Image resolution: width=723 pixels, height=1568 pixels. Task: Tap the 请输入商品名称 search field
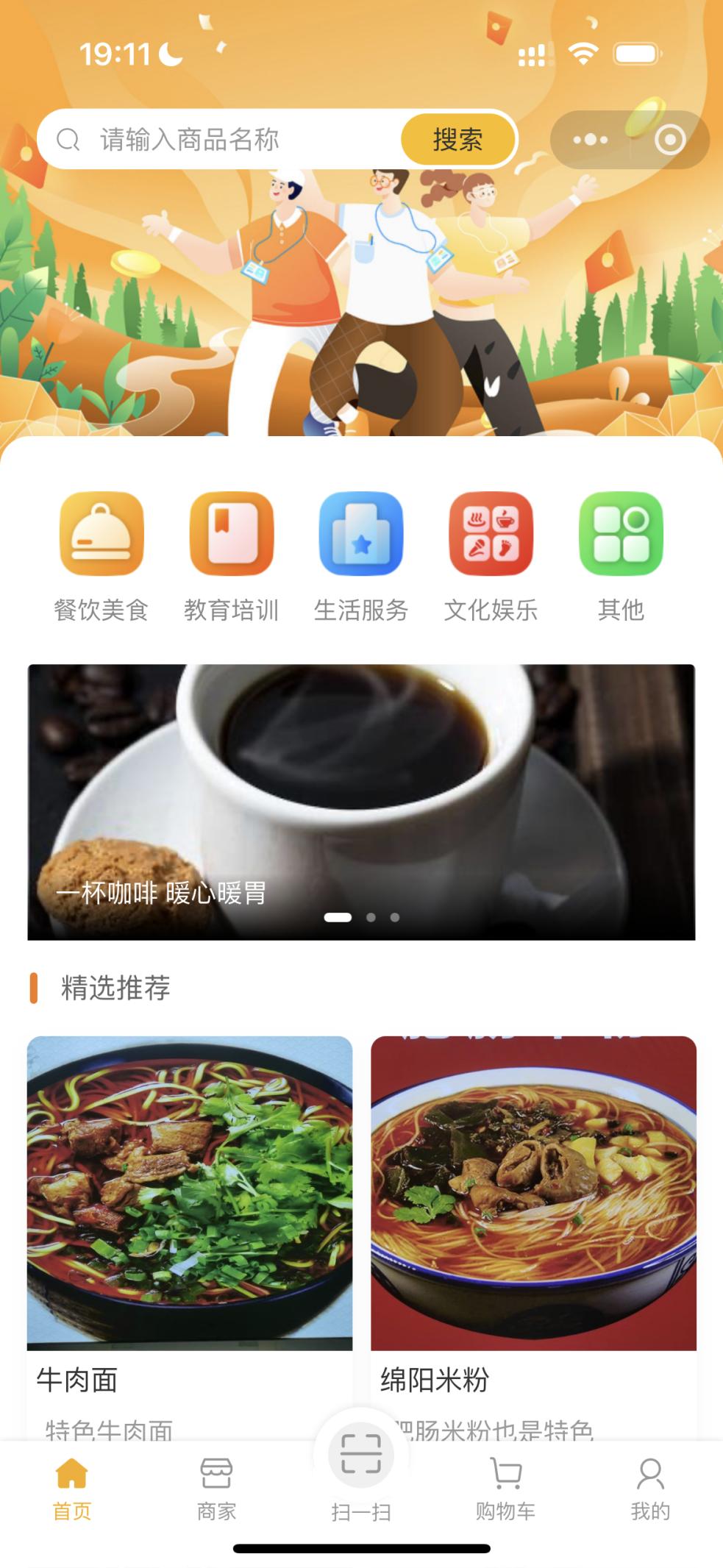[221, 140]
